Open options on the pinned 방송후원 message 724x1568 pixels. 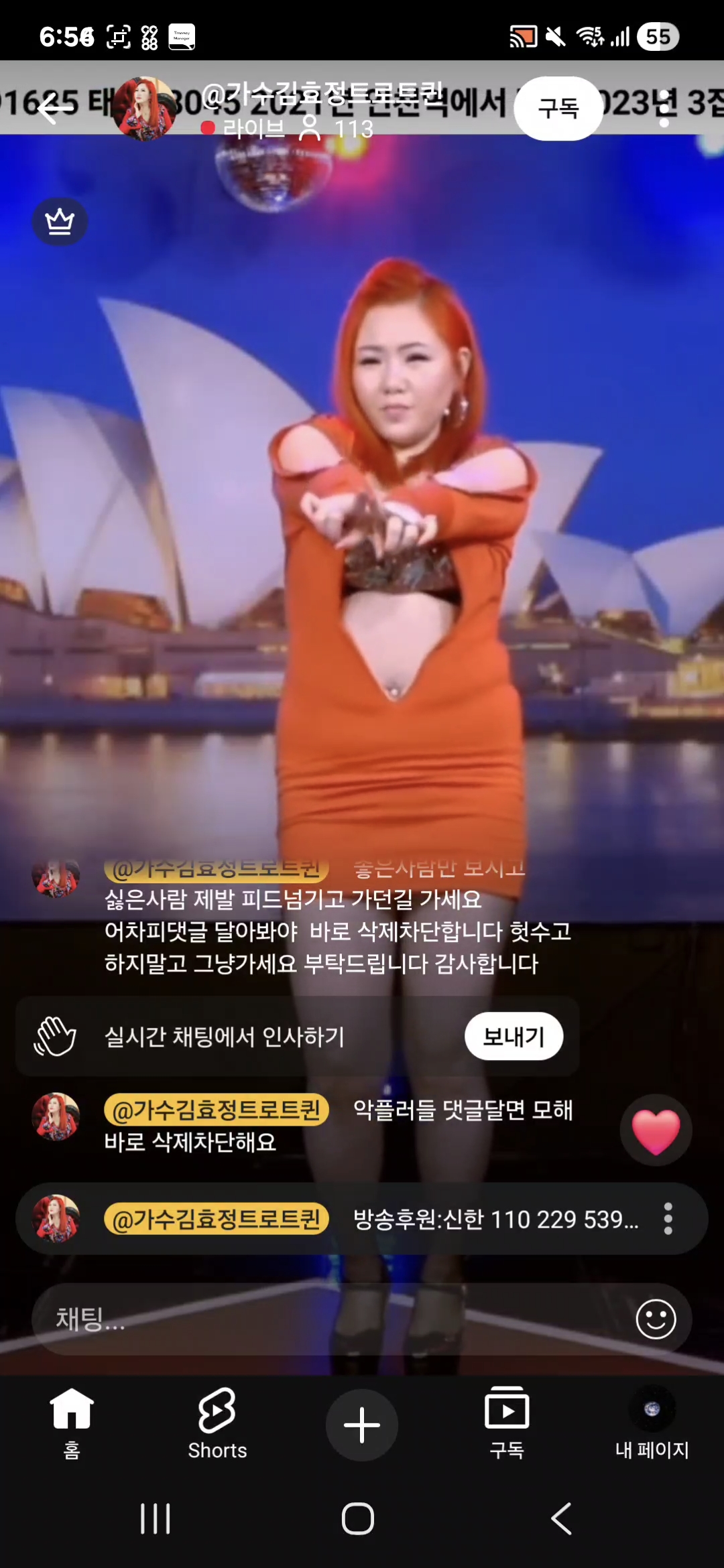tap(668, 1219)
